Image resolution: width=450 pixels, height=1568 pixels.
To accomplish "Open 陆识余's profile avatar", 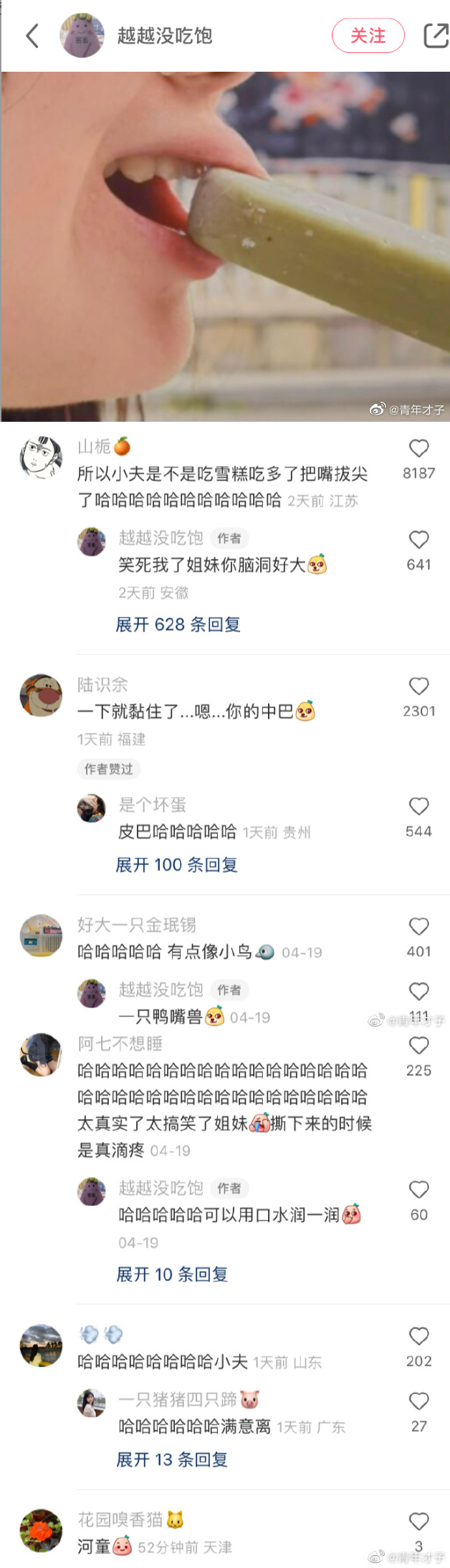I will (41, 695).
